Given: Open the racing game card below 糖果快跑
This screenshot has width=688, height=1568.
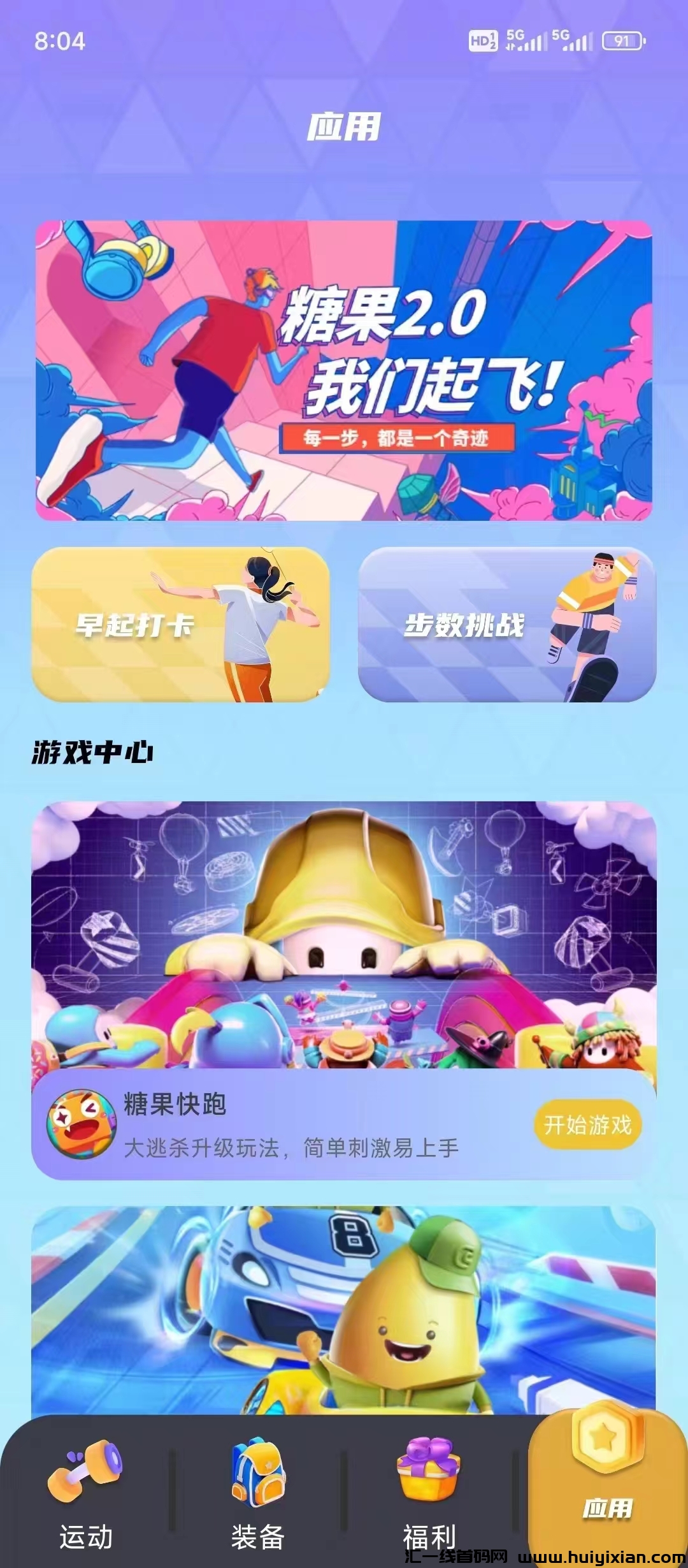Looking at the screenshot, I should pos(343,1307).
